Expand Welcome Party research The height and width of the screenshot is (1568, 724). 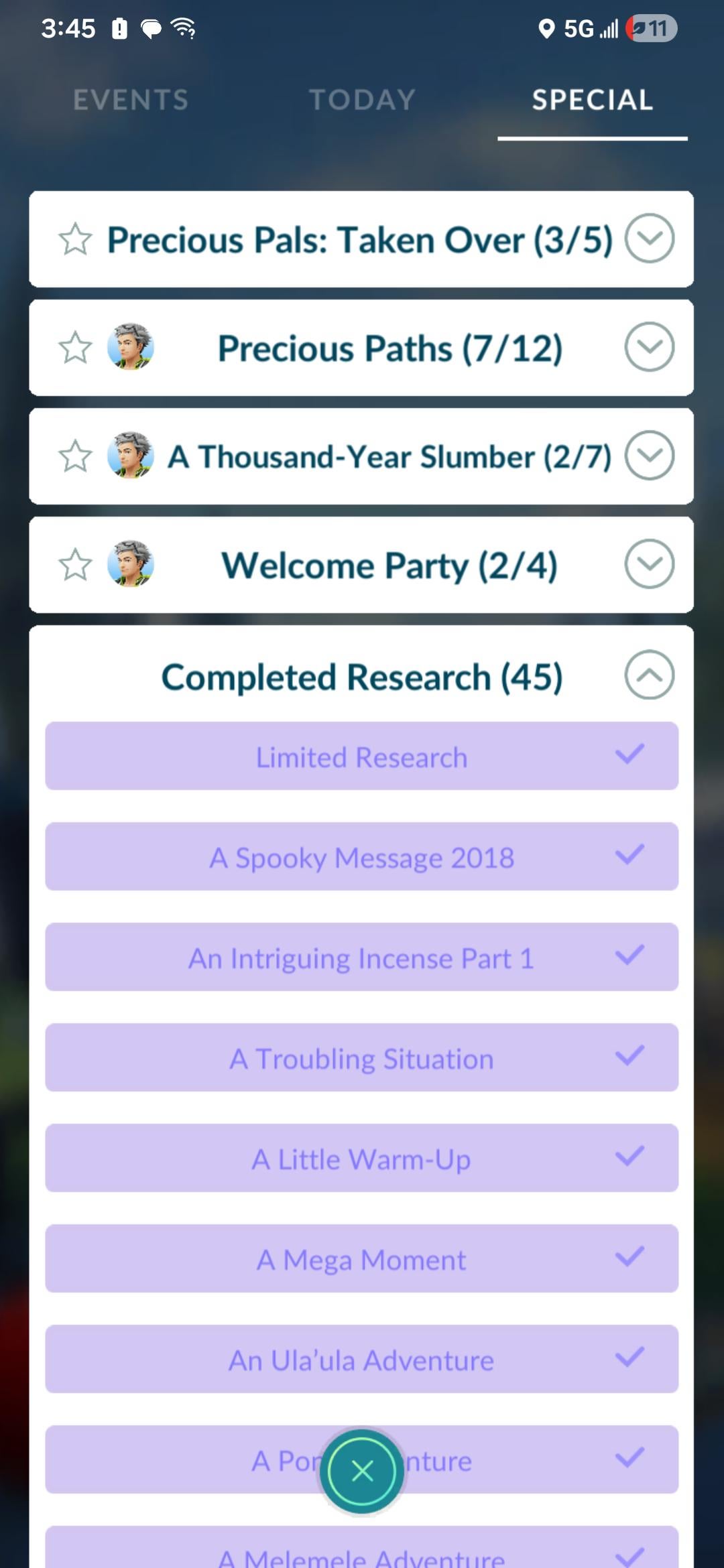pos(649,564)
